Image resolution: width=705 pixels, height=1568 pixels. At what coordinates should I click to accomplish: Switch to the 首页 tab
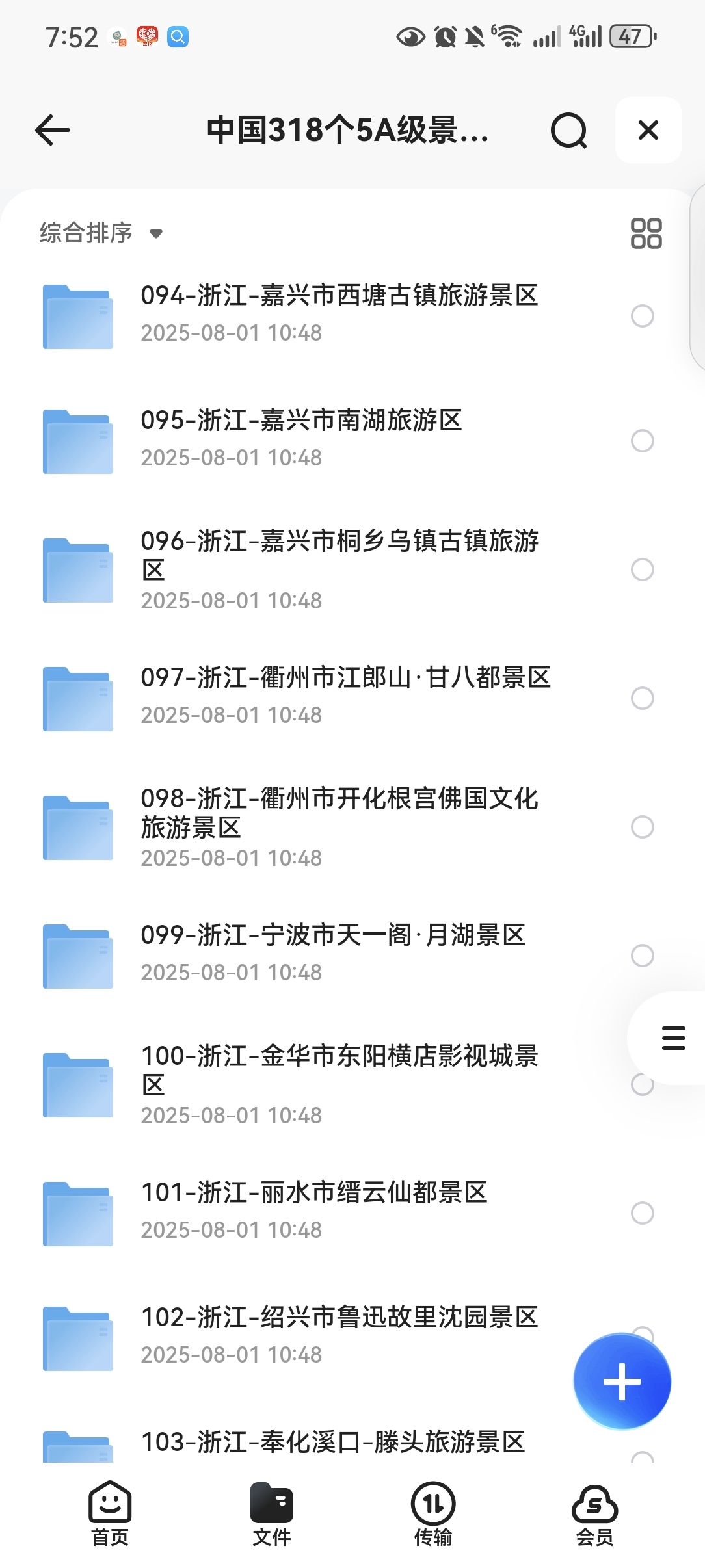(110, 1514)
